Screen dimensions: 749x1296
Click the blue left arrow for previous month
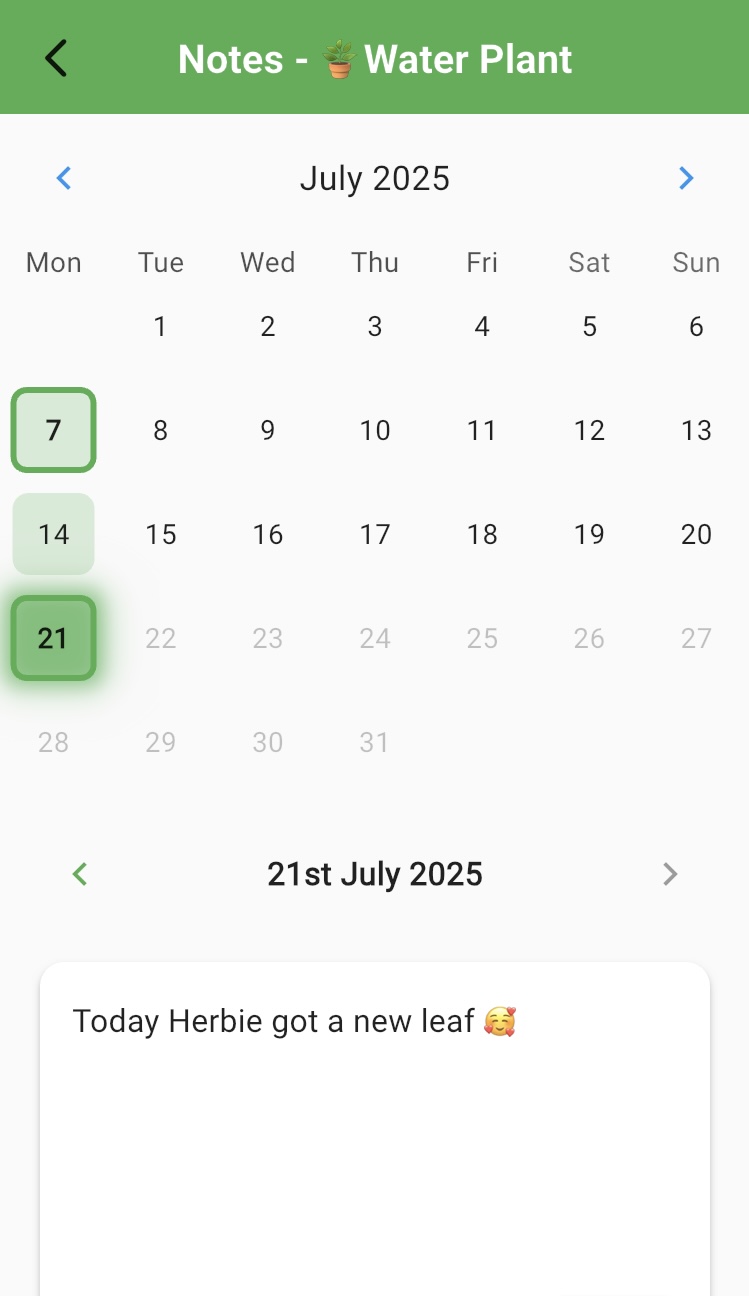tap(63, 178)
